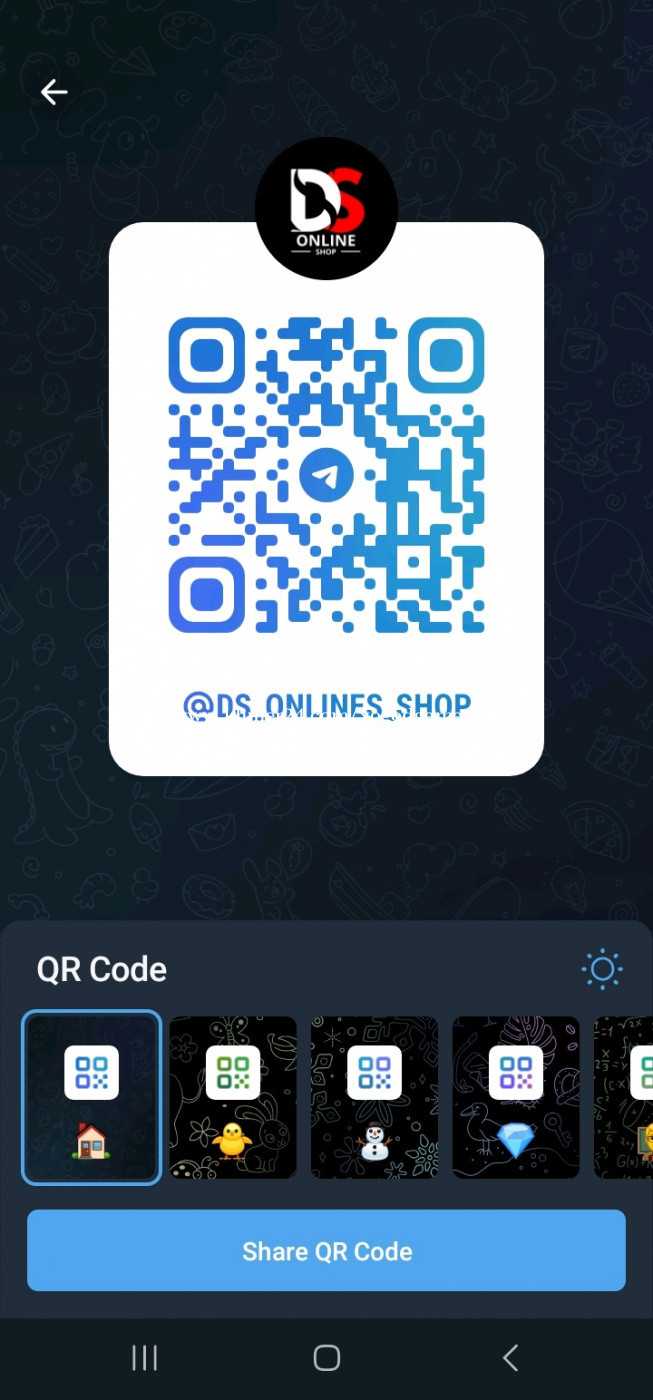653x1400 pixels.
Task: Go to the system home screen
Action: (327, 1357)
